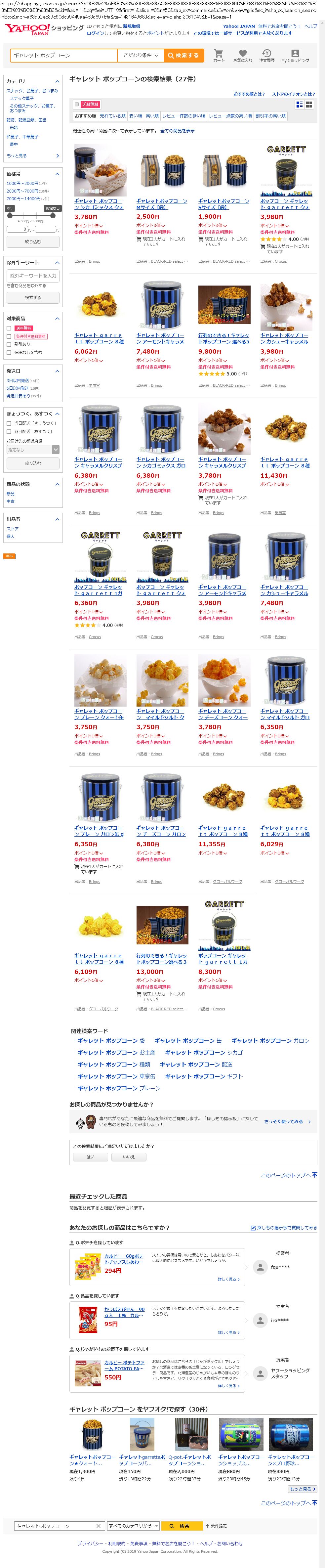Viewport: 325px width, 1568px height.
Task: Open 注文履歴 order history
Action: pyautogui.click(x=266, y=56)
